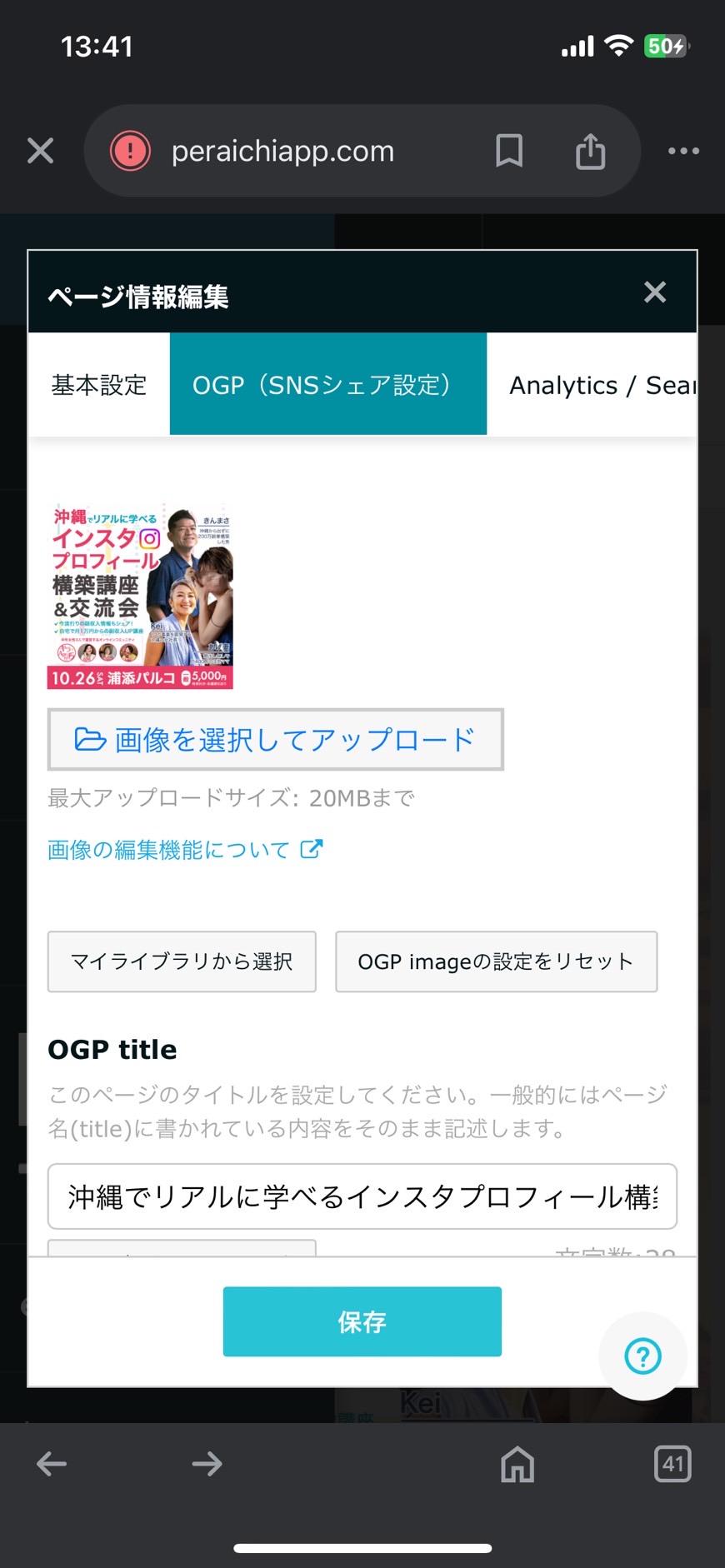Switch to the 基本設定 tab
This screenshot has height=1568, width=725.
99,384
